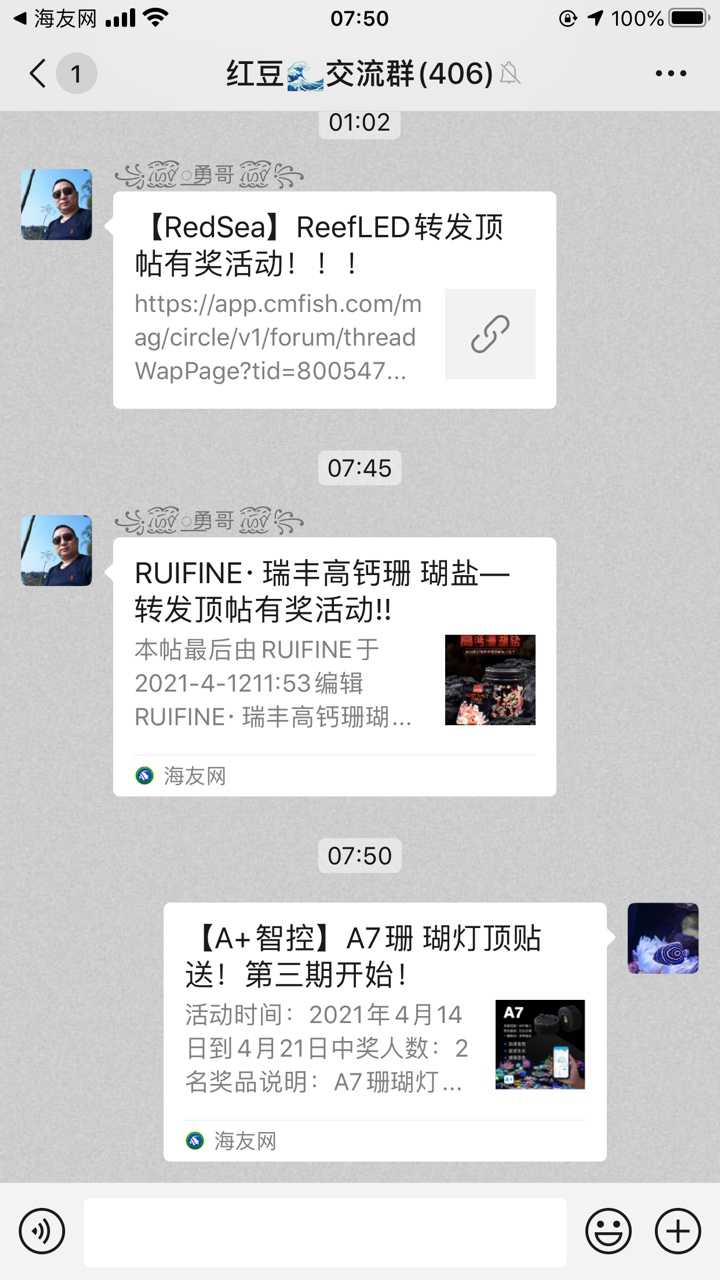Switch to voice message input
The height and width of the screenshot is (1280, 720).
click(42, 1231)
